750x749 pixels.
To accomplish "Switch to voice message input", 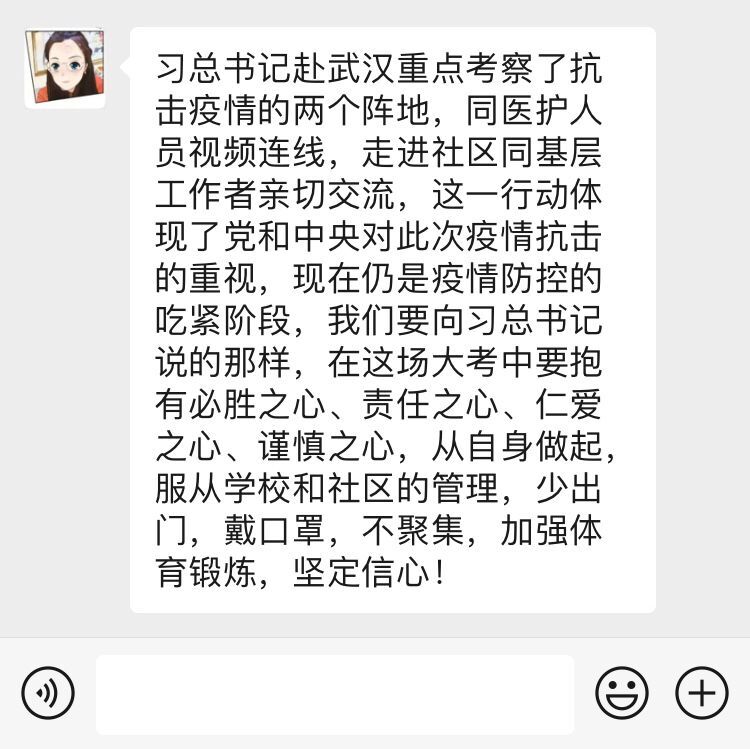I will pos(48,692).
